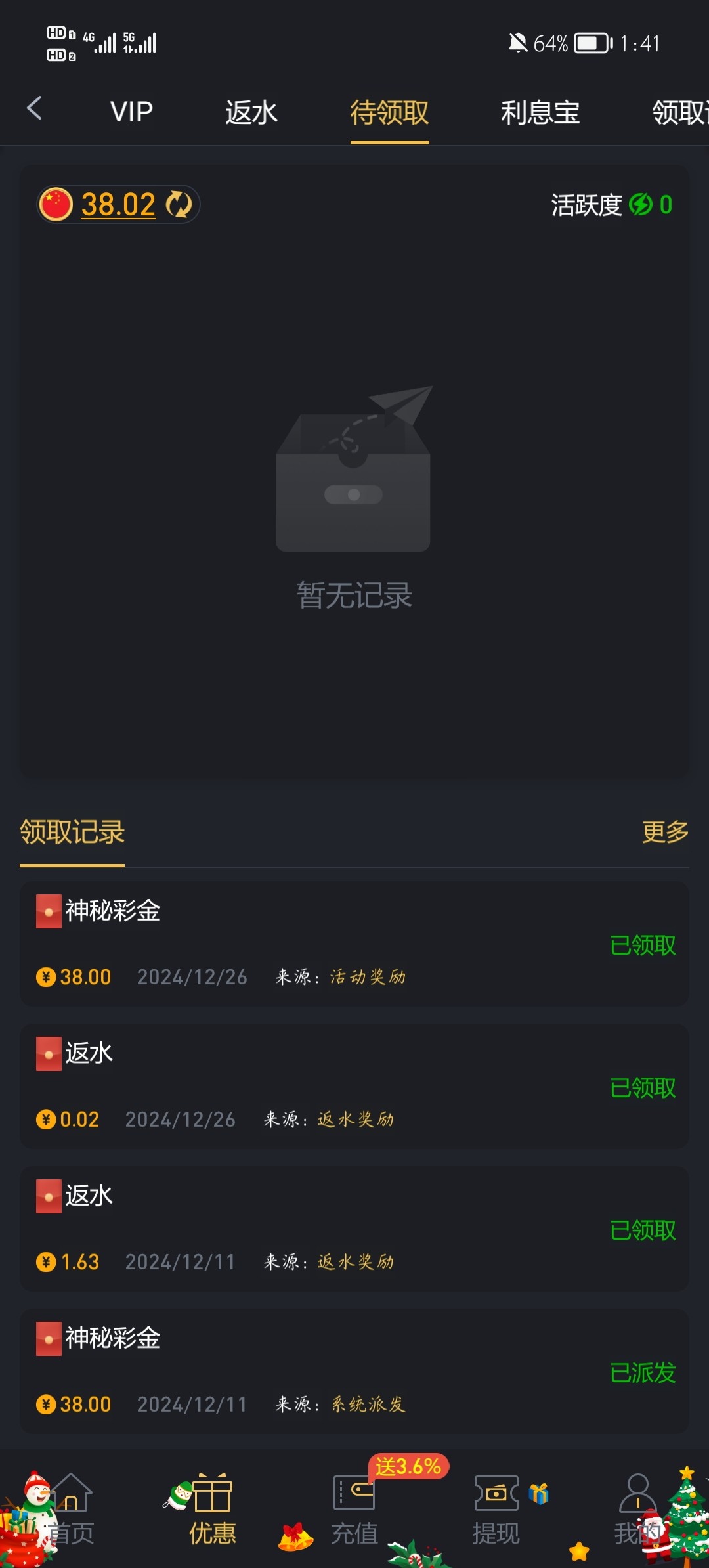Go back using the top-left arrow

point(35,109)
